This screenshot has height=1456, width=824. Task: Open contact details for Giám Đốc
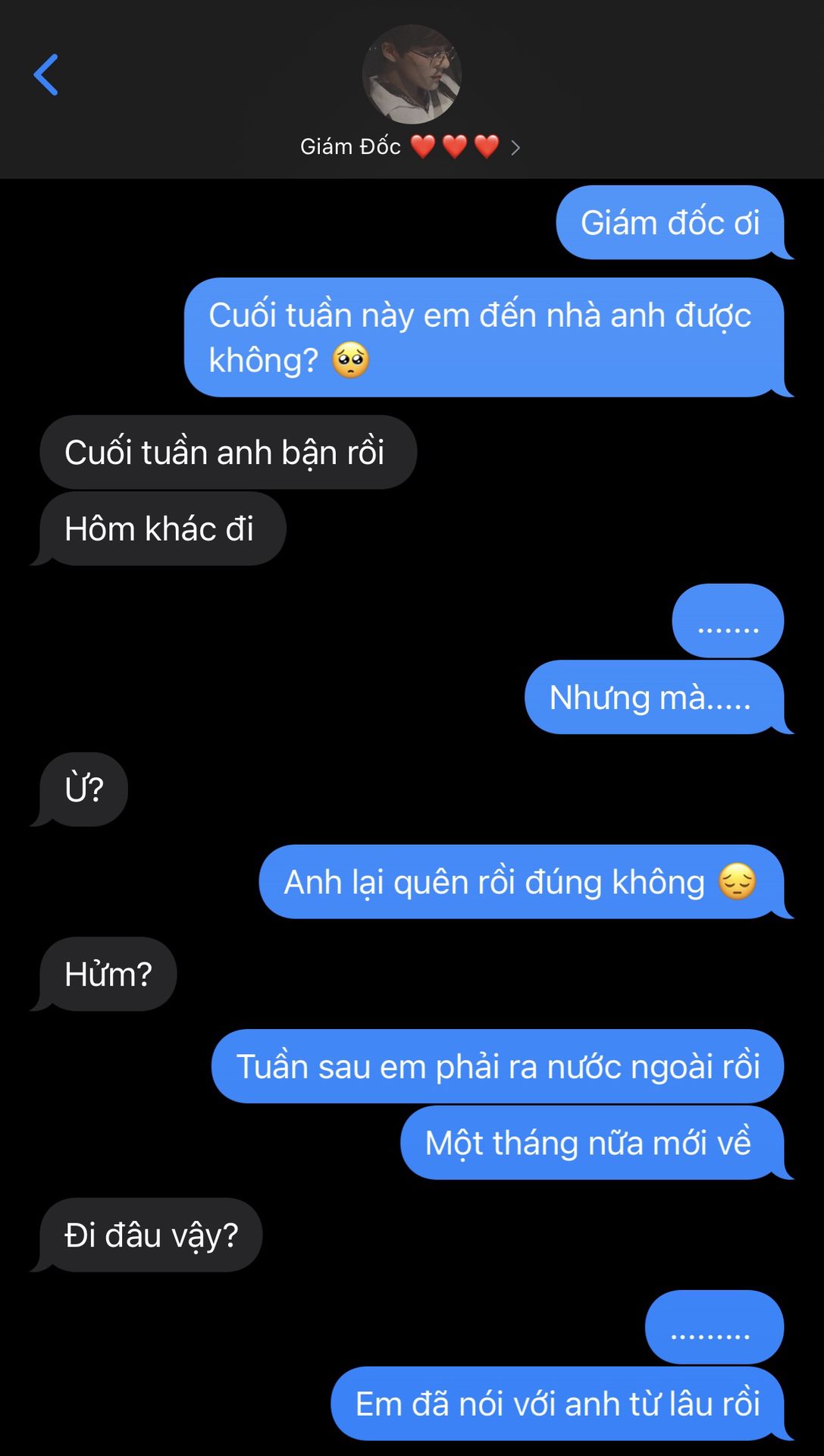[x=410, y=146]
